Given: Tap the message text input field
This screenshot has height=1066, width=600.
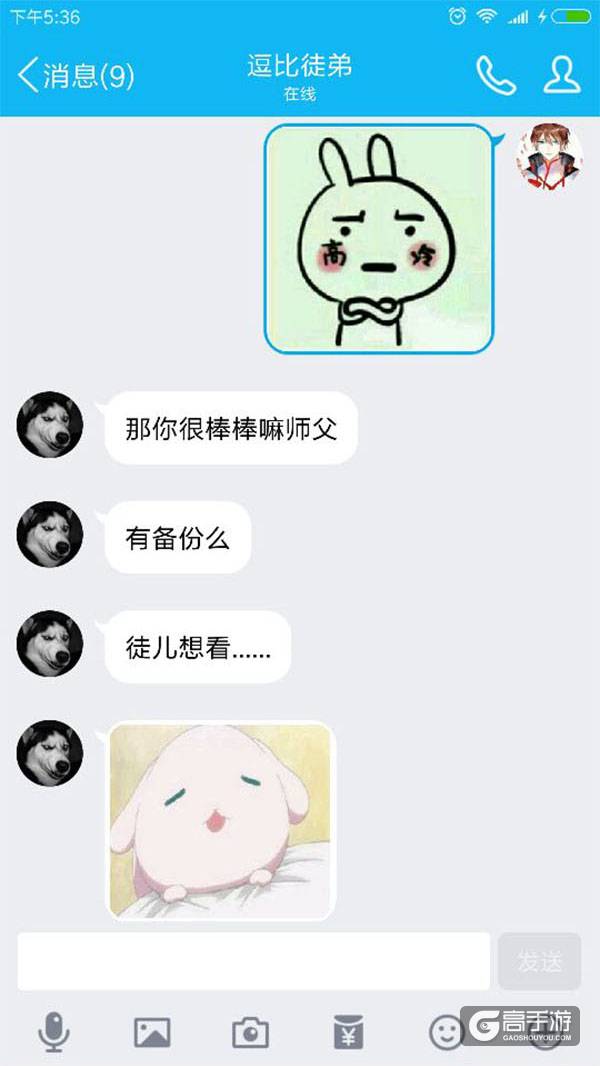Looking at the screenshot, I should pos(253,961).
